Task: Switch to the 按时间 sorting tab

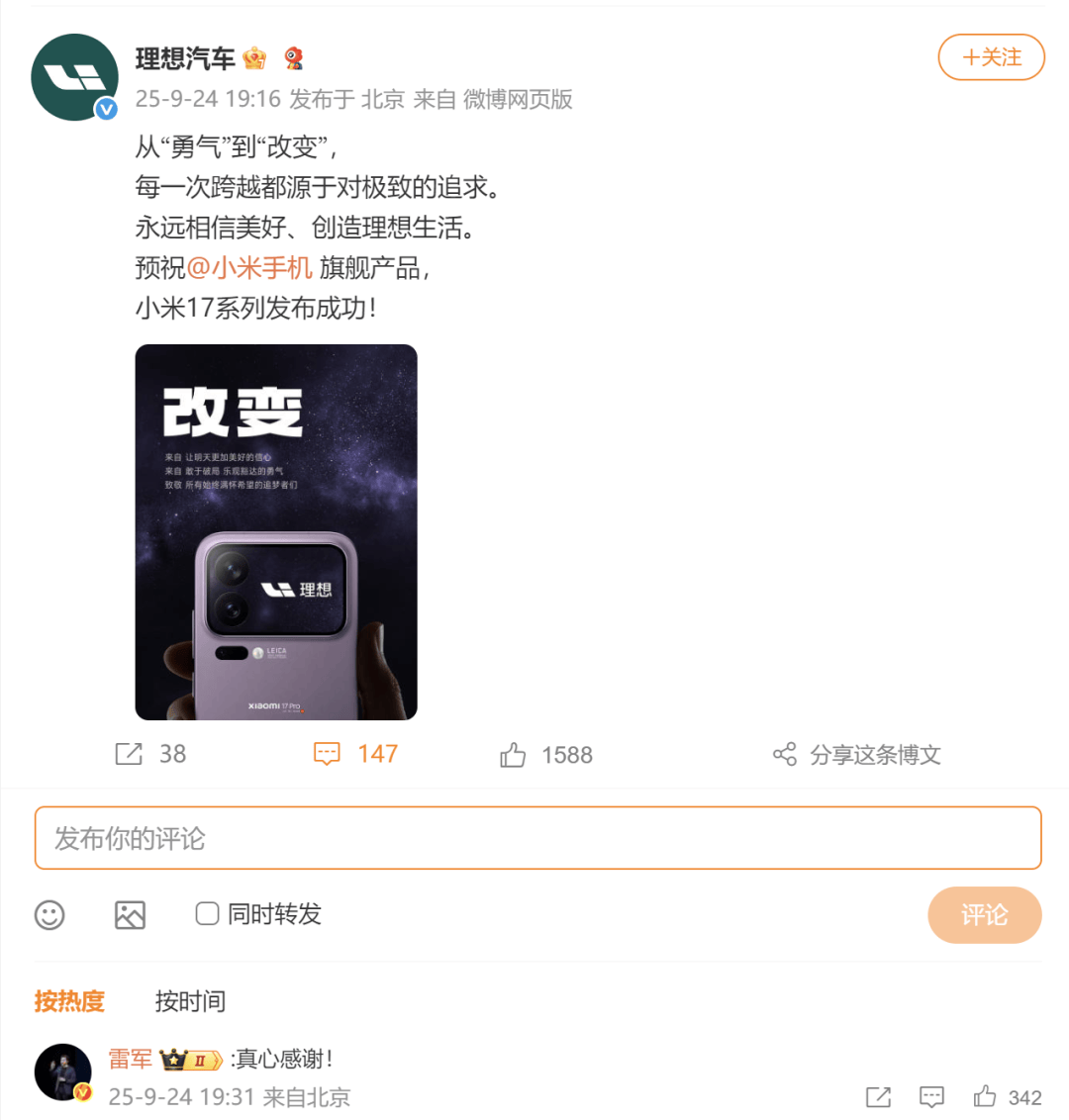Action: pos(190,1001)
